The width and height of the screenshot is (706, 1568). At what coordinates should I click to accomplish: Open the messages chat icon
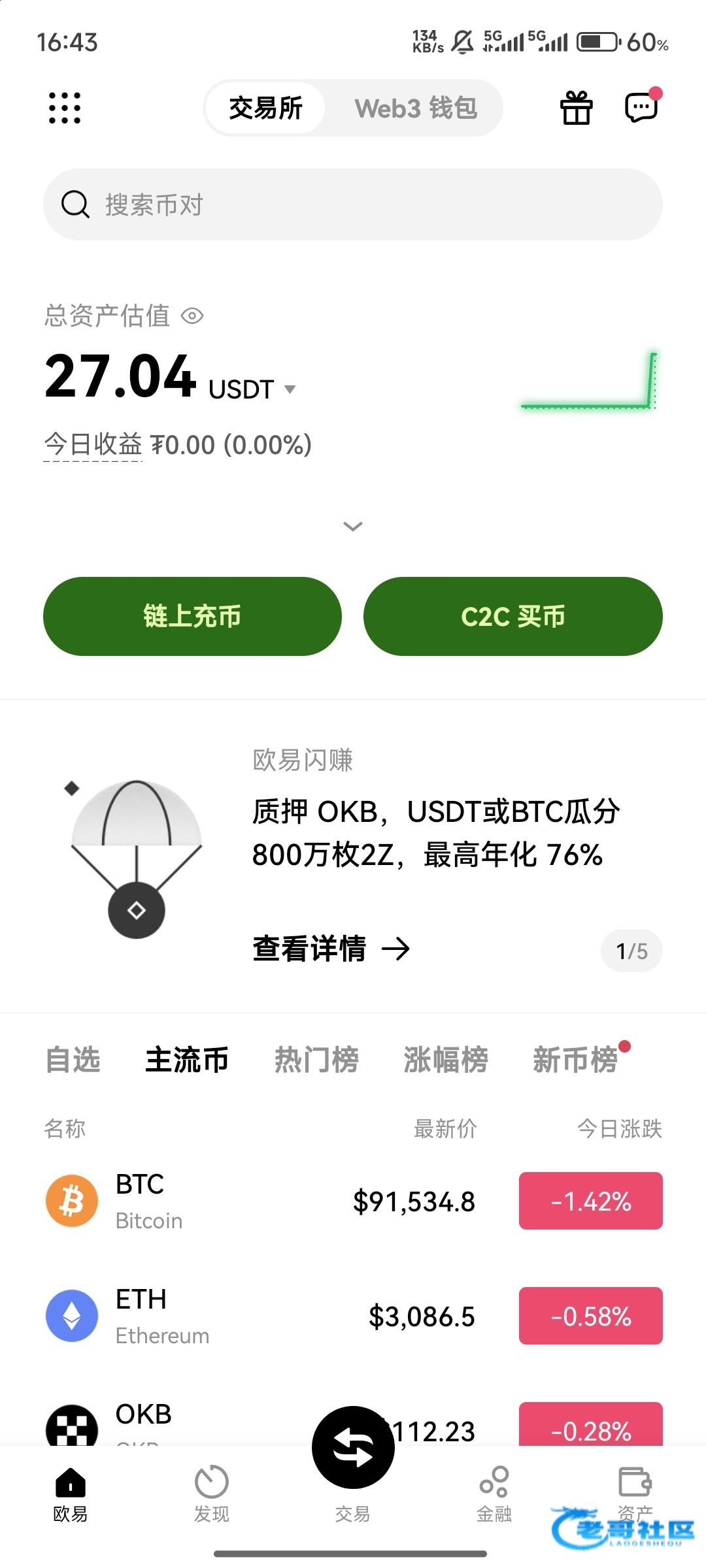(x=641, y=108)
